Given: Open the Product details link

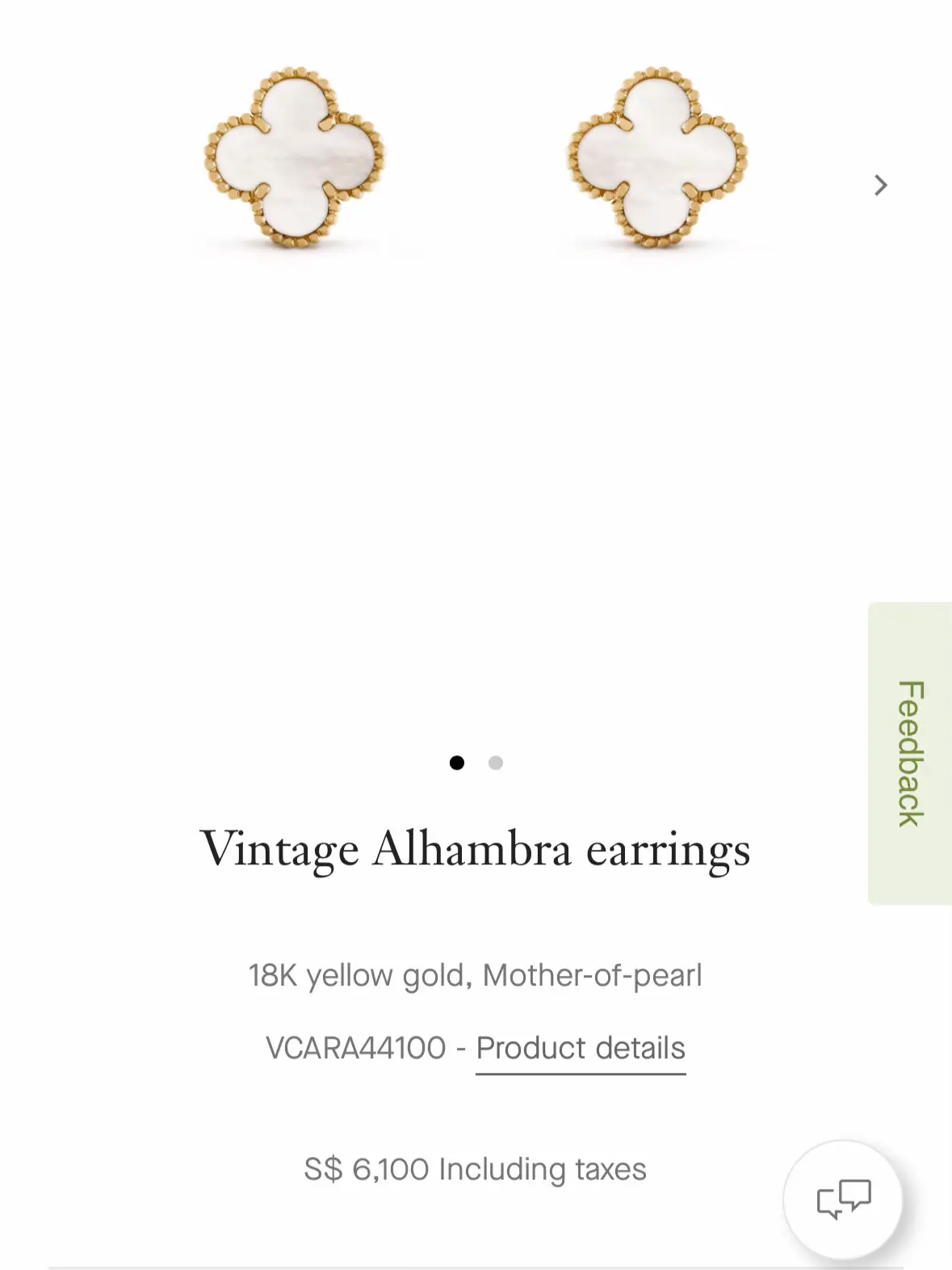Looking at the screenshot, I should tap(580, 1048).
